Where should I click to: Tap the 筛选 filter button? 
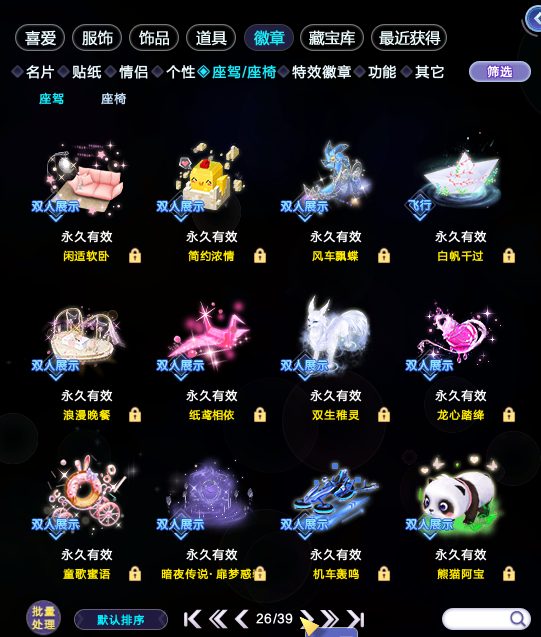(x=500, y=72)
